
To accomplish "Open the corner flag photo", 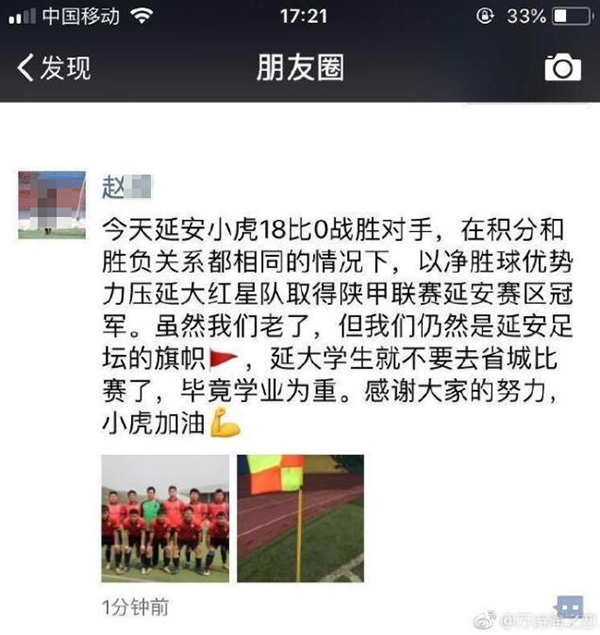I will tap(300, 518).
